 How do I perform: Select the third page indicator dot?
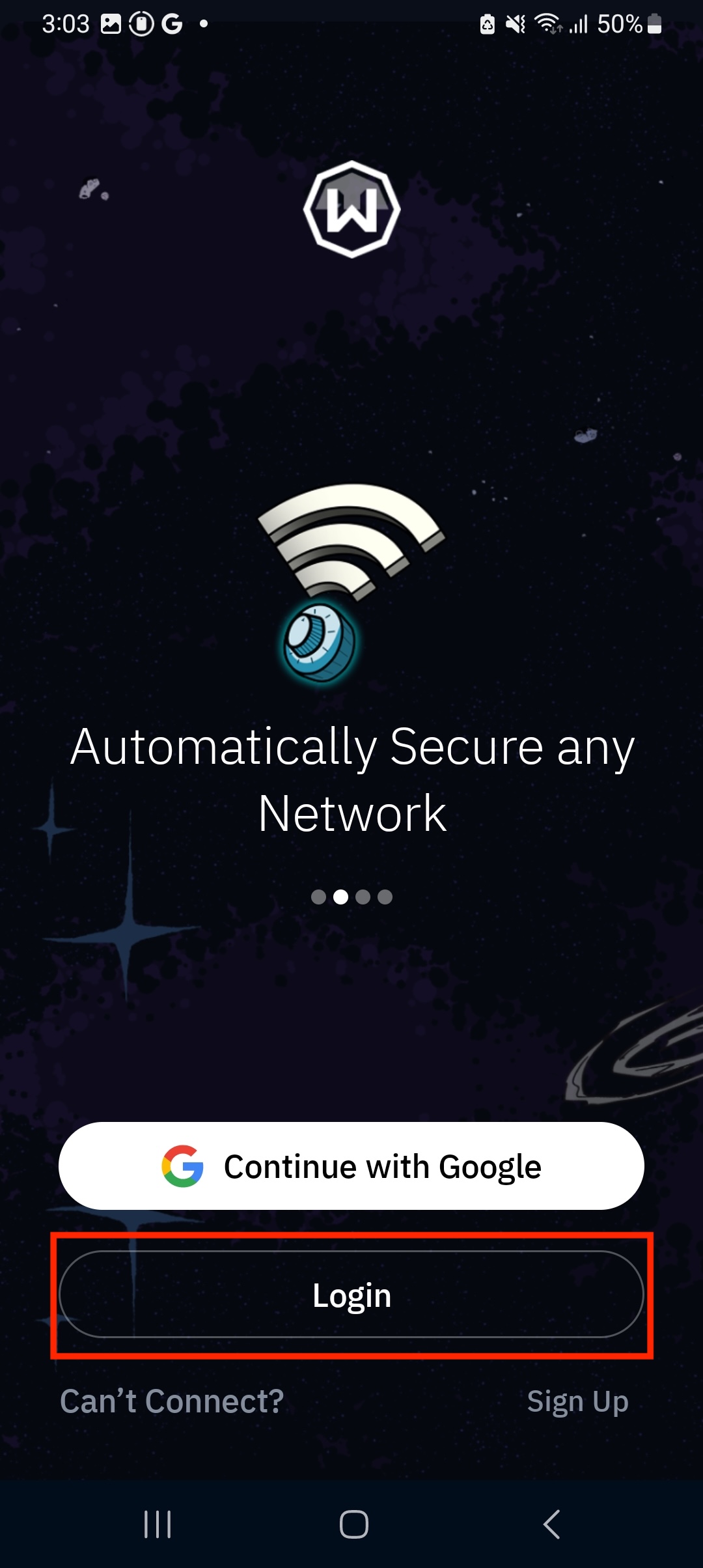363,897
